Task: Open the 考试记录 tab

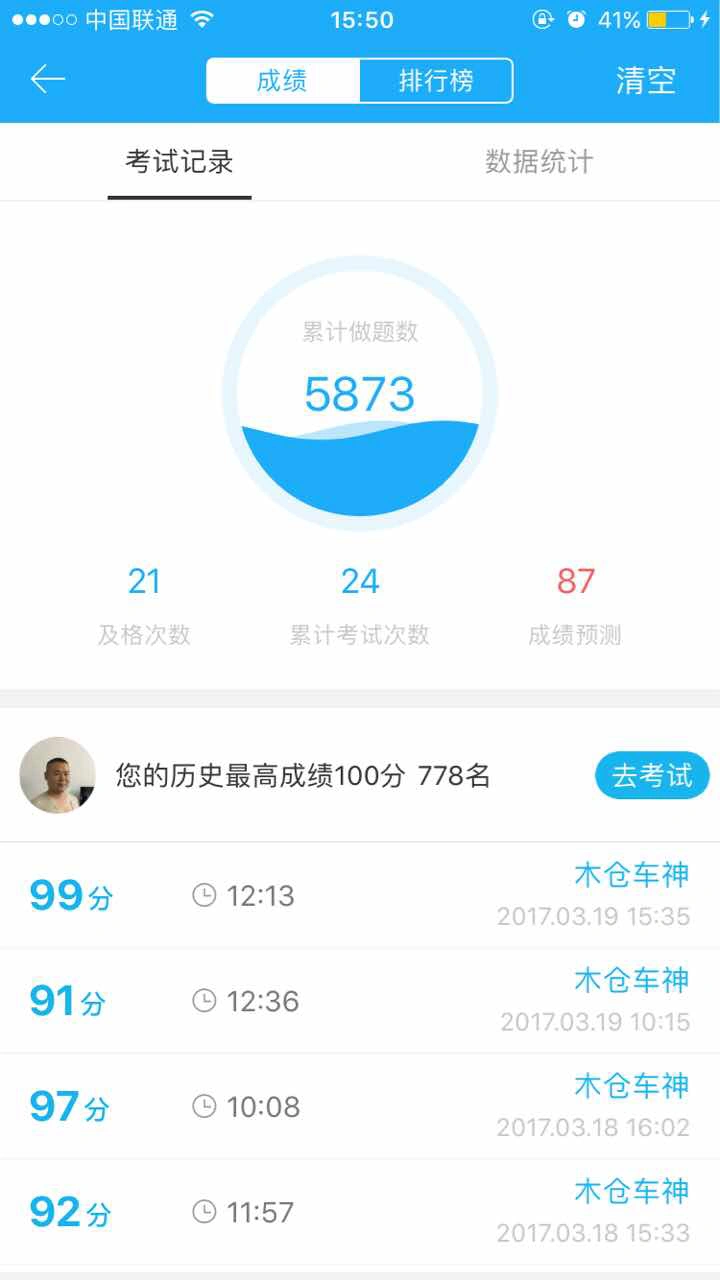Action: point(180,162)
